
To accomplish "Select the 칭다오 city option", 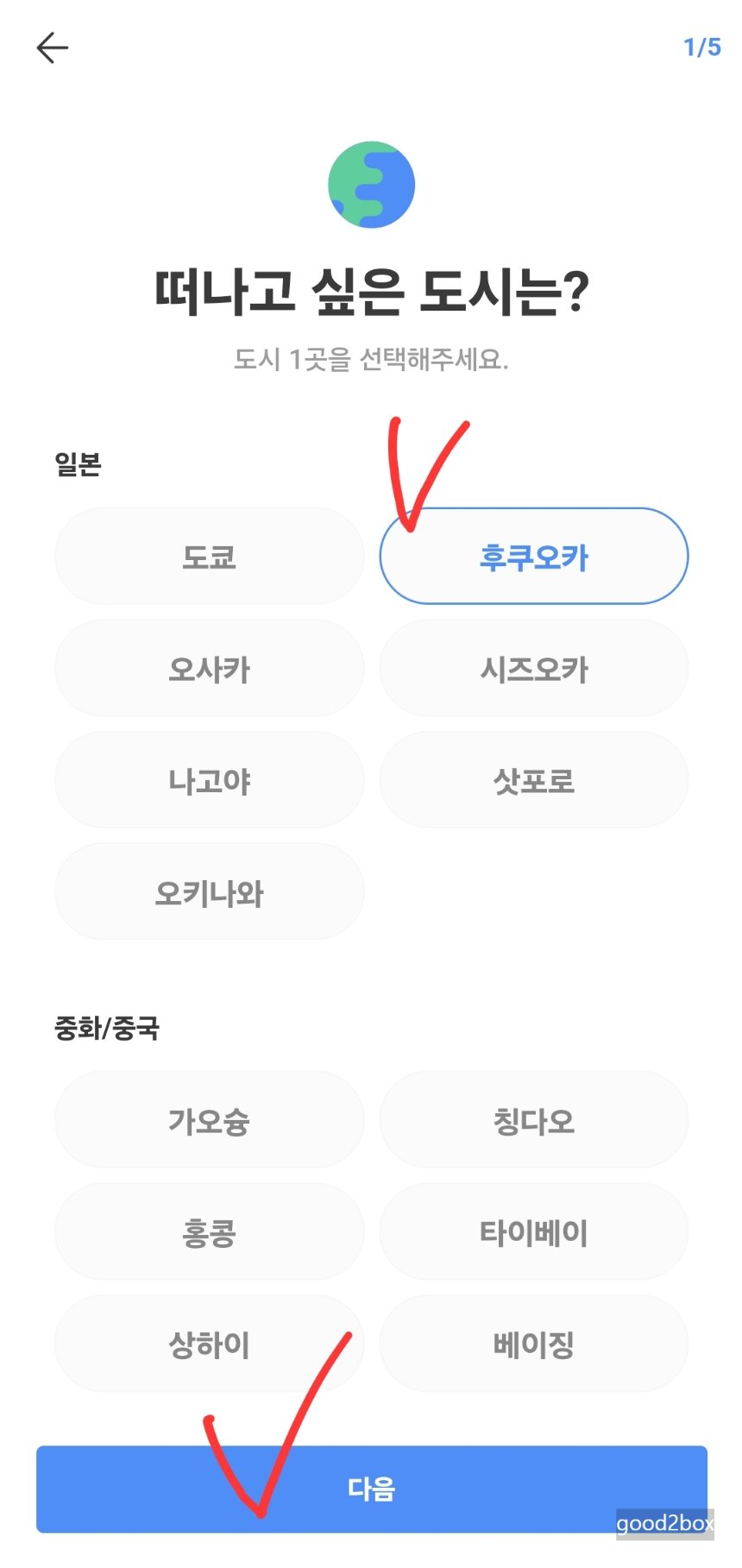I will coord(533,1119).
